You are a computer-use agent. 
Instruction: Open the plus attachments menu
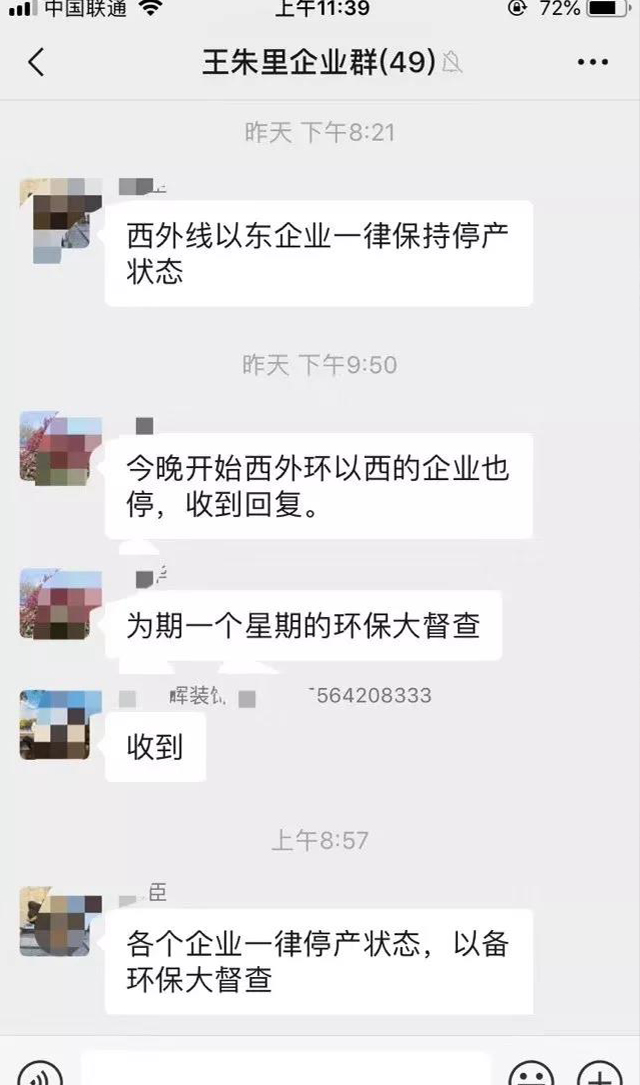(599, 1074)
